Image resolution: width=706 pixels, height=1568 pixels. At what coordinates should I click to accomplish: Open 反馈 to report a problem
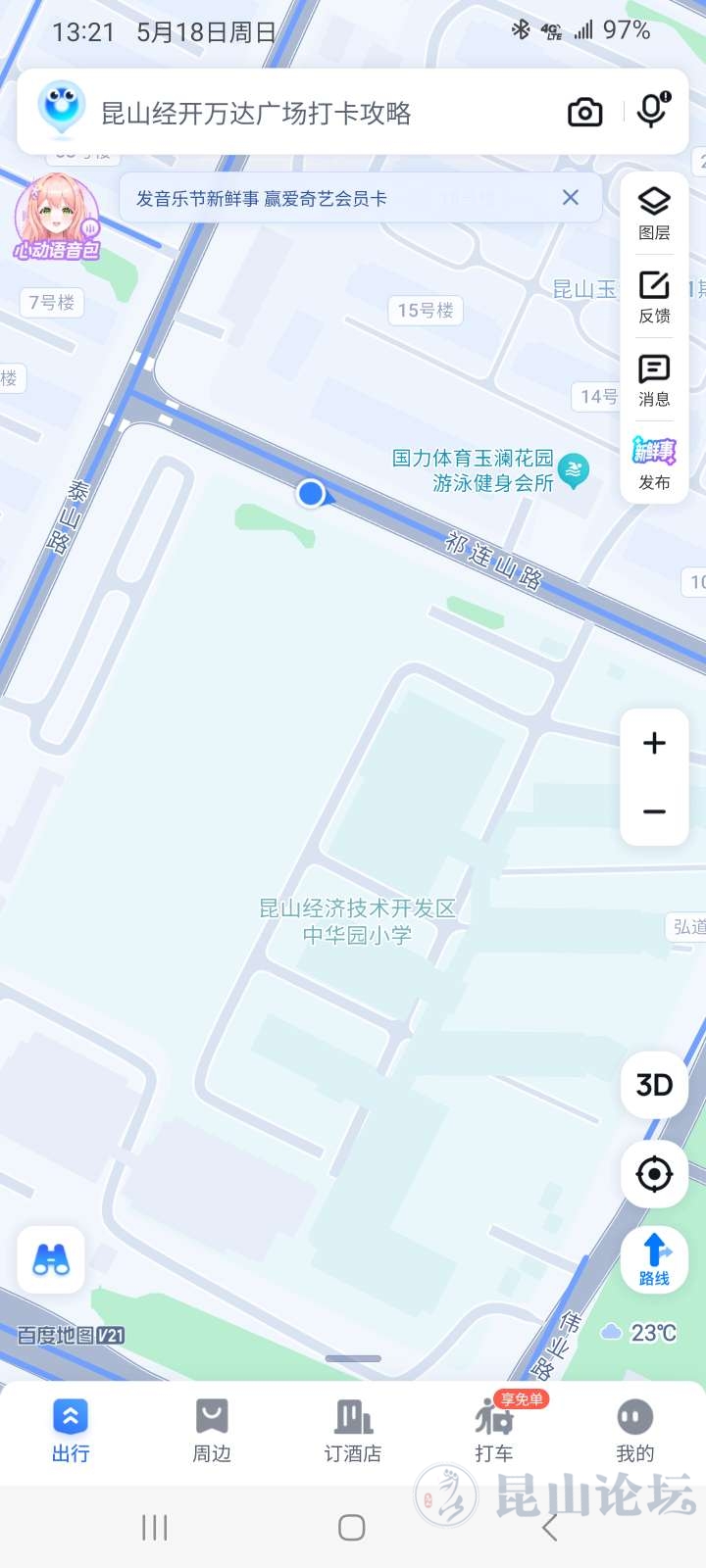654,296
